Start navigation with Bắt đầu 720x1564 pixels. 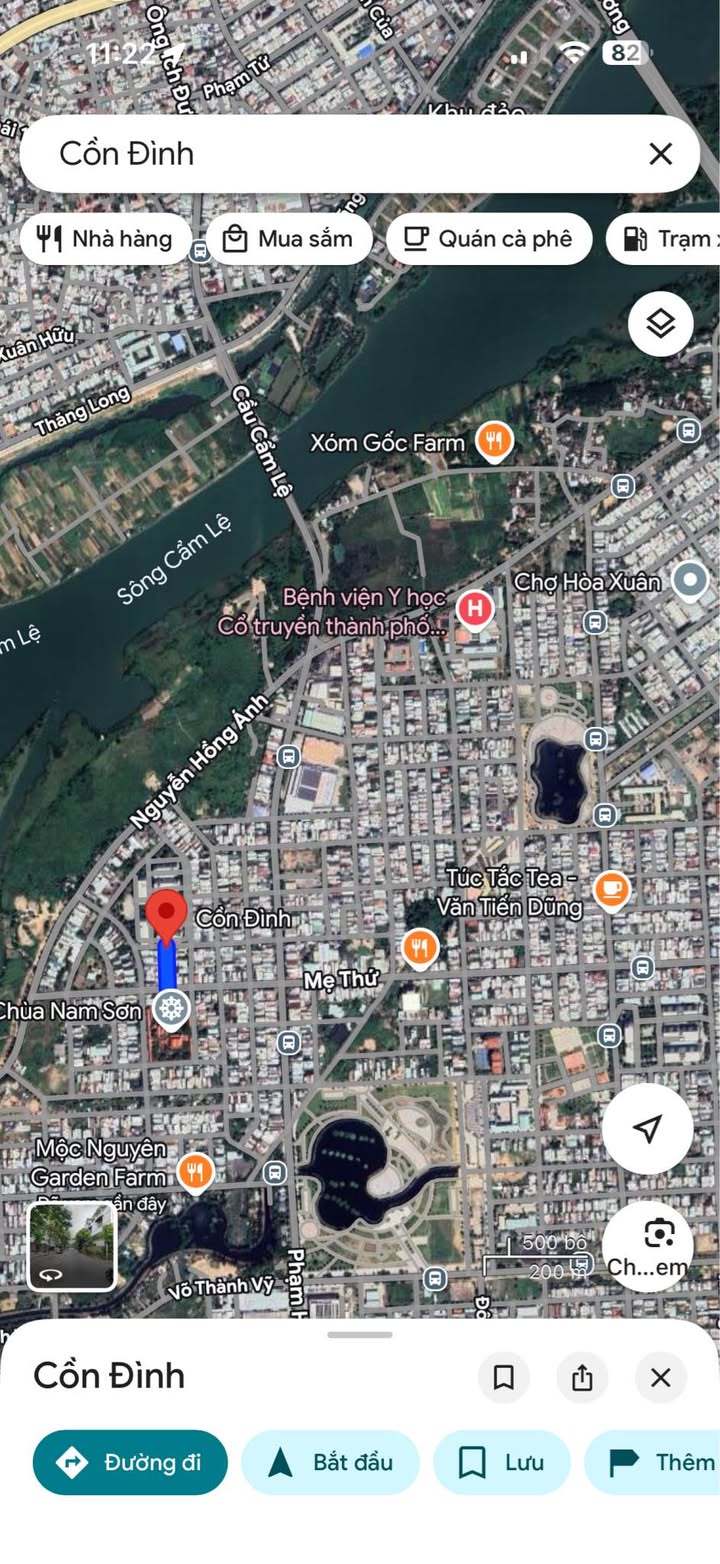click(x=330, y=1462)
